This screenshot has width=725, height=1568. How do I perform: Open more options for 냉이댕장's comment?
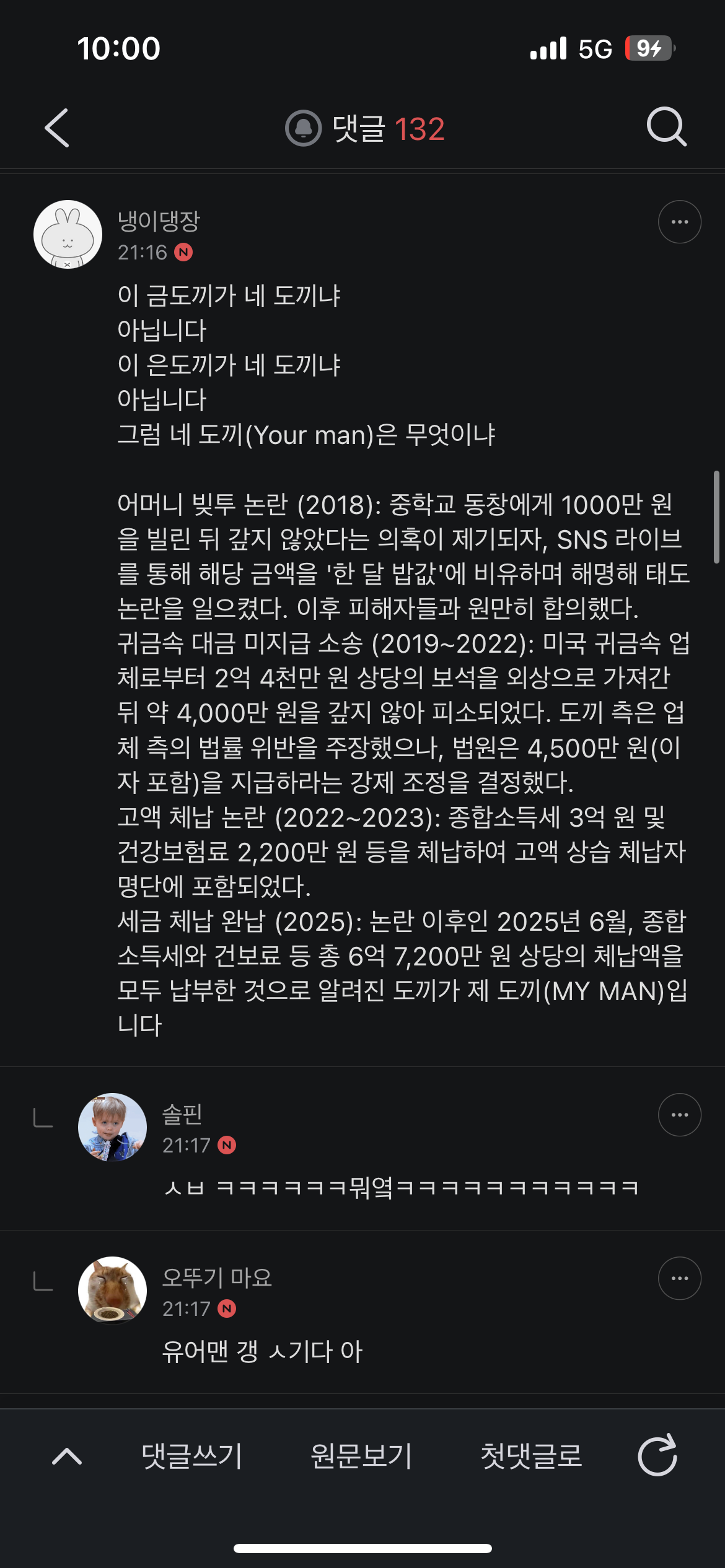click(x=680, y=222)
